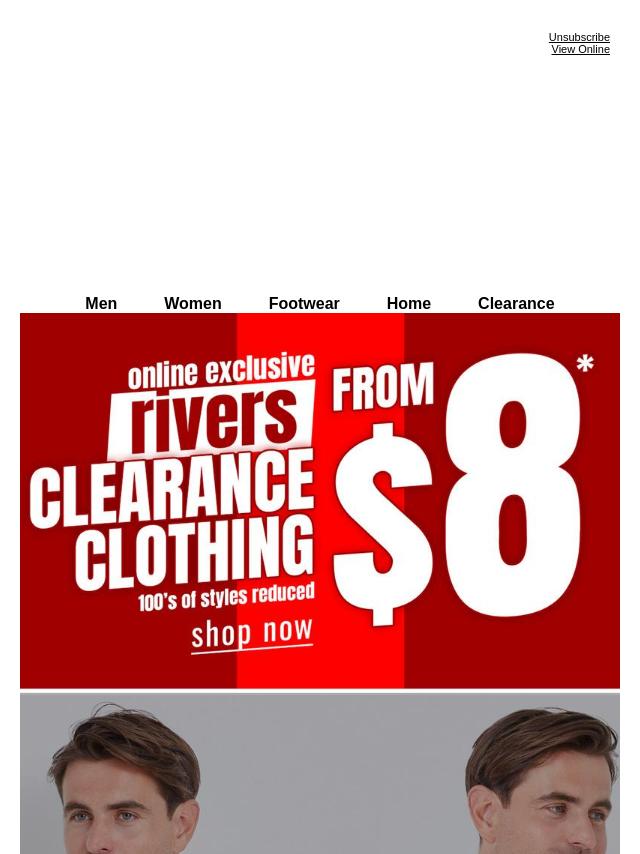Viewport: 640px width, 854px height.
Task: Open the men's model photo banner
Action: tap(320, 775)
